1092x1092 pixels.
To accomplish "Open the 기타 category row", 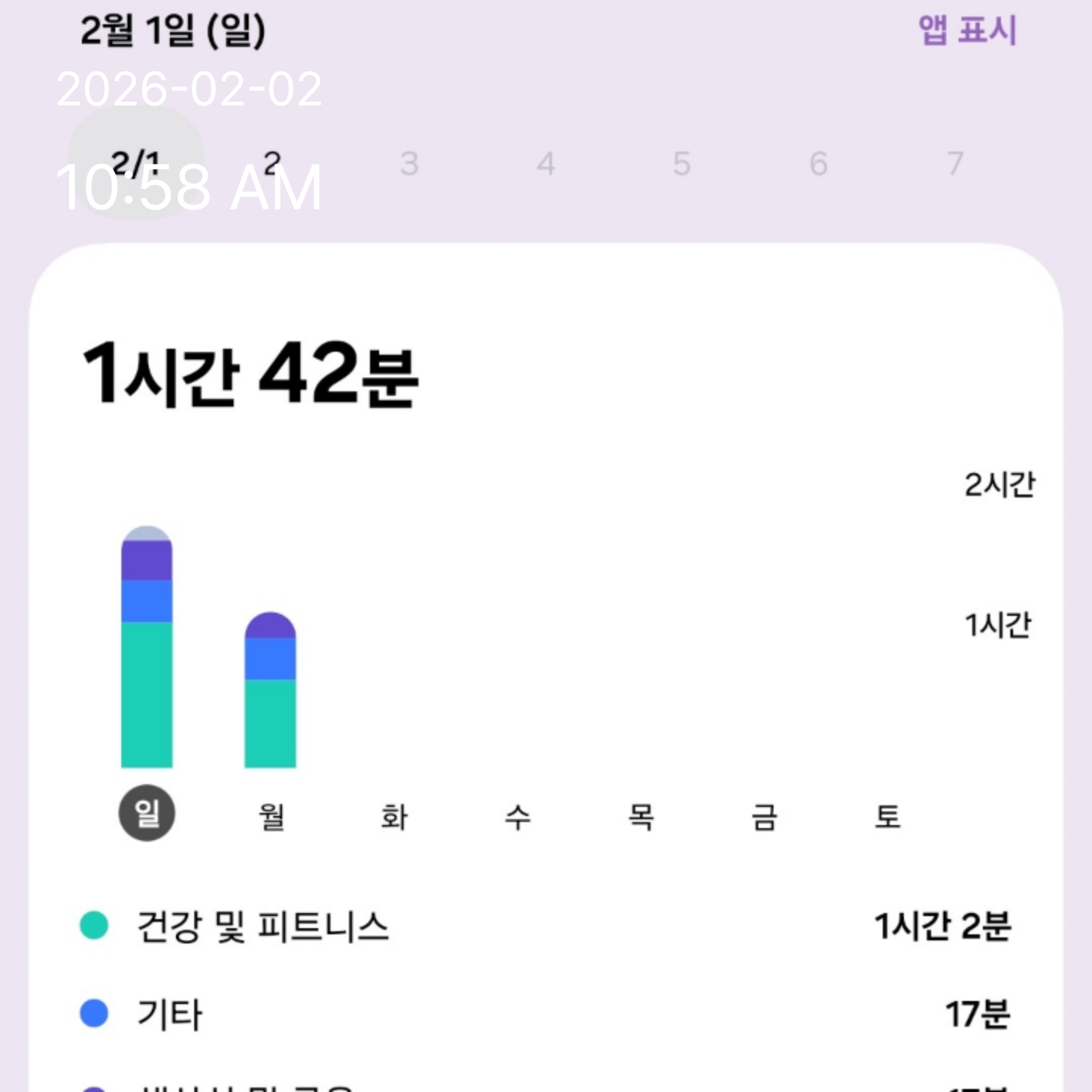I will pyautogui.click(x=544, y=1014).
